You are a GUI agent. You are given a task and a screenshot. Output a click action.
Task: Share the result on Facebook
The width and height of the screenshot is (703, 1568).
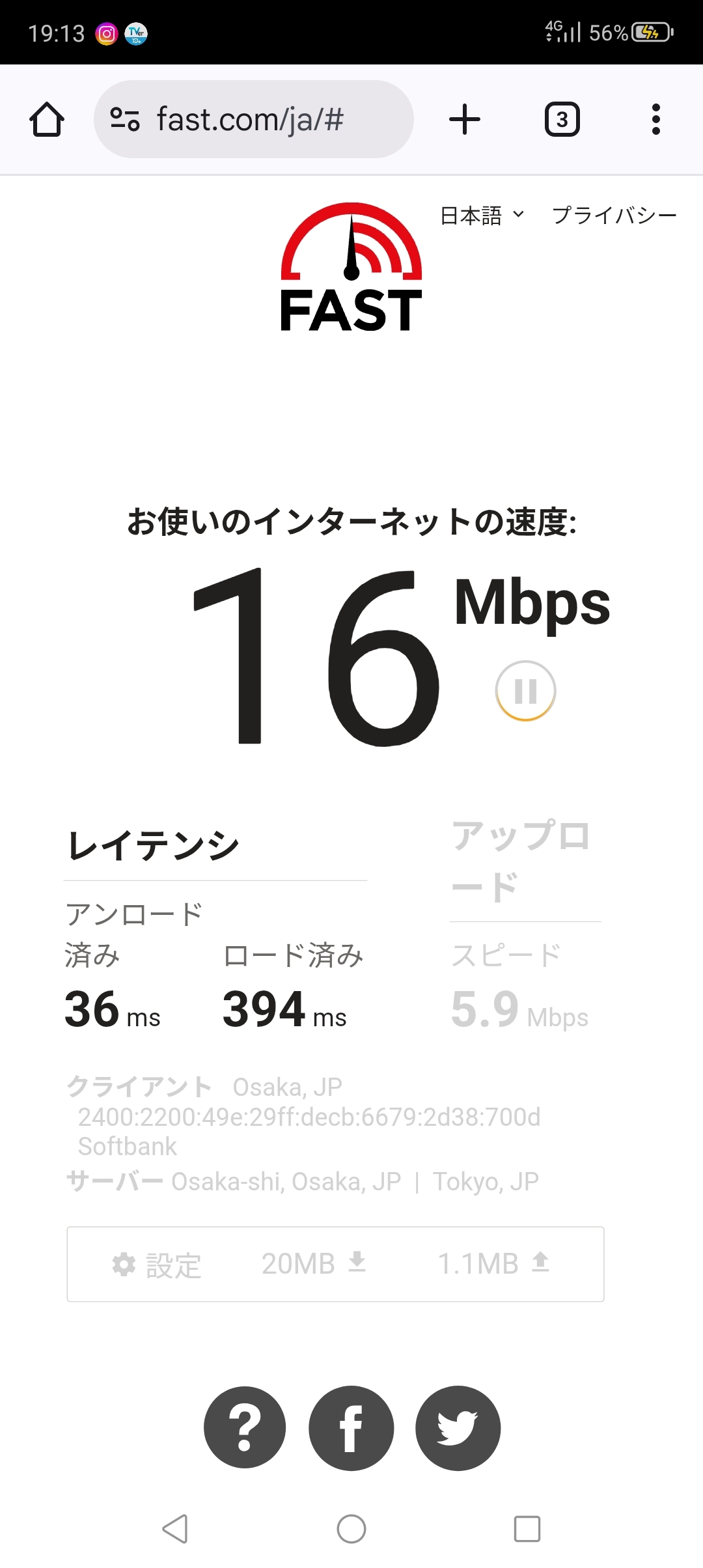click(x=351, y=1427)
